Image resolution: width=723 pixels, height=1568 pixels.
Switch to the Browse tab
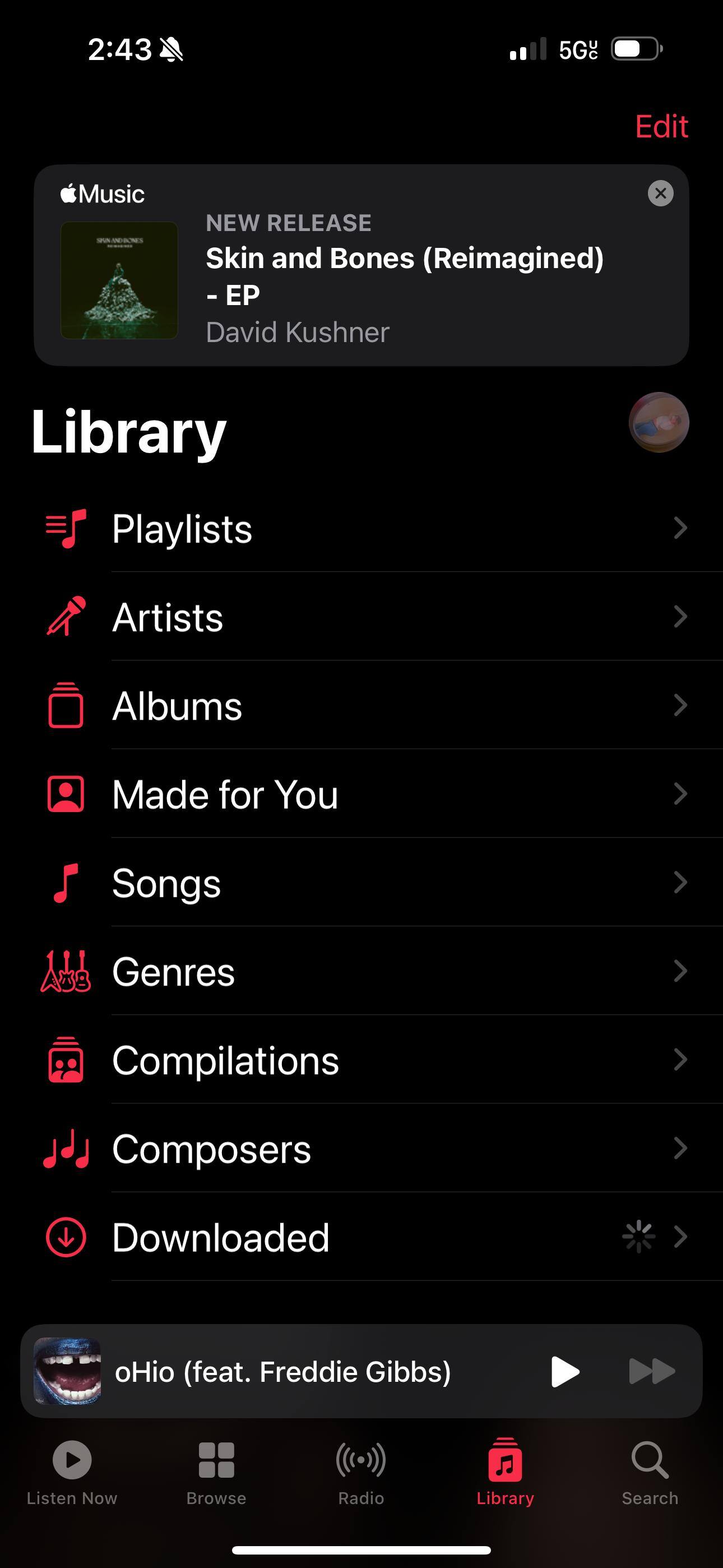point(216,1472)
